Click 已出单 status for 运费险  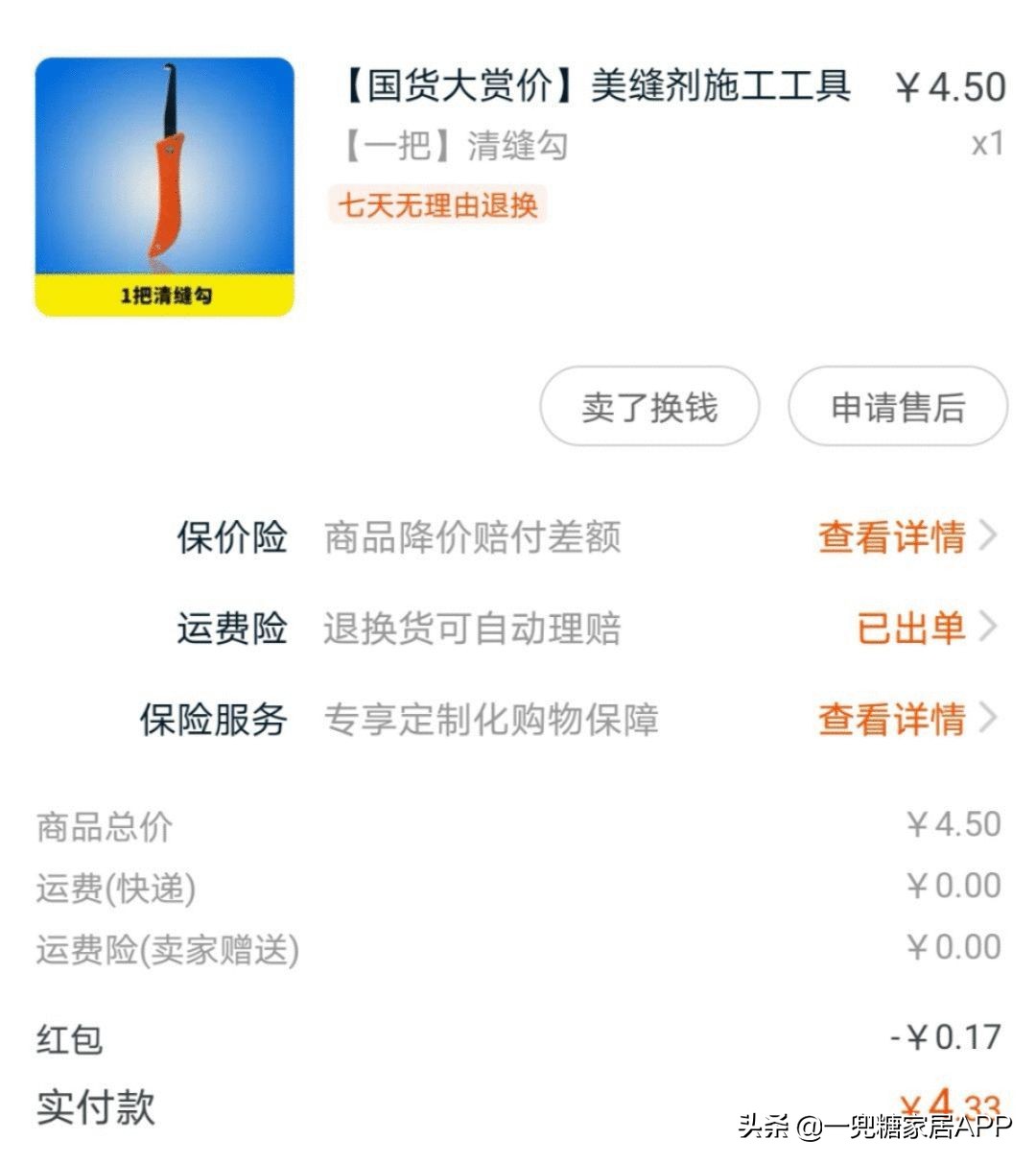click(906, 629)
